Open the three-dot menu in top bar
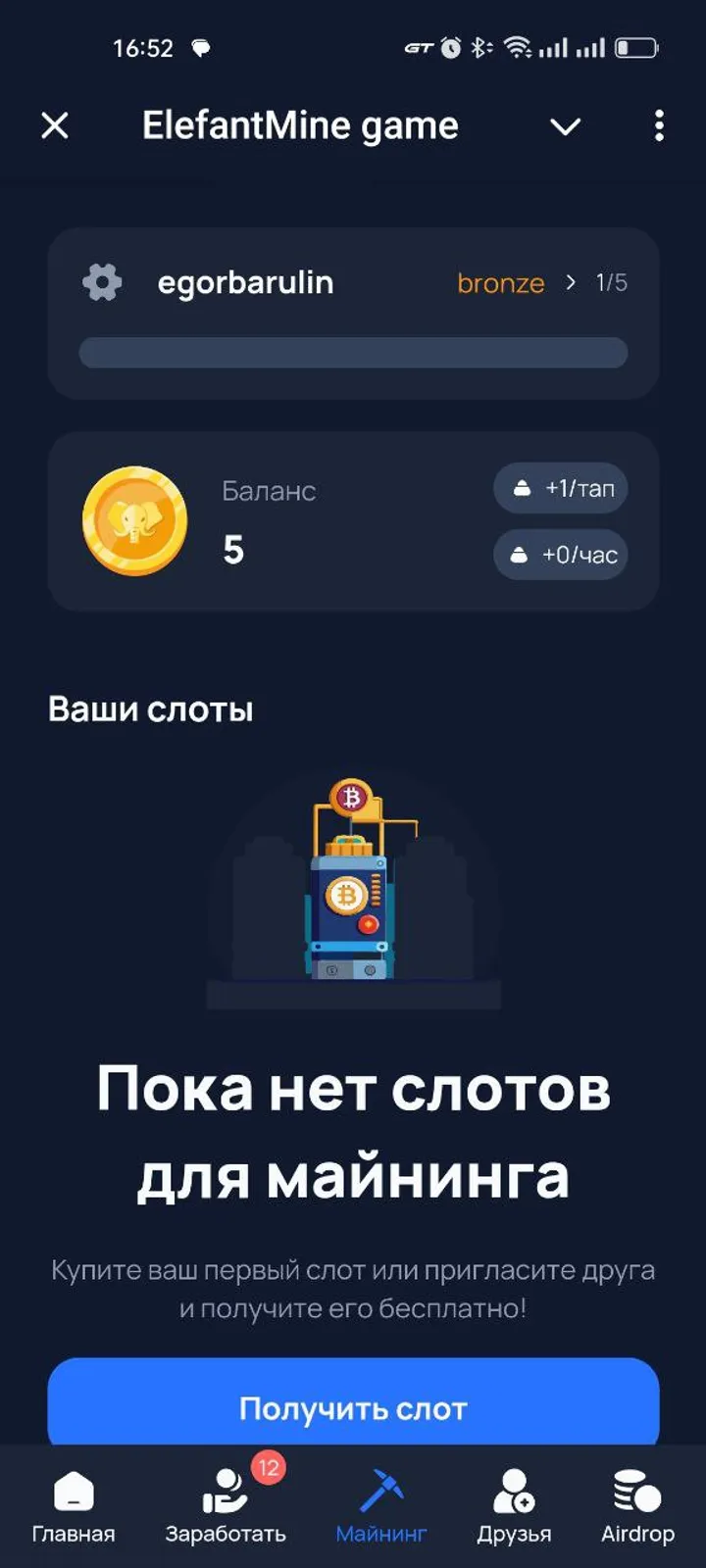Viewport: 706px width, 1568px height. coord(659,125)
